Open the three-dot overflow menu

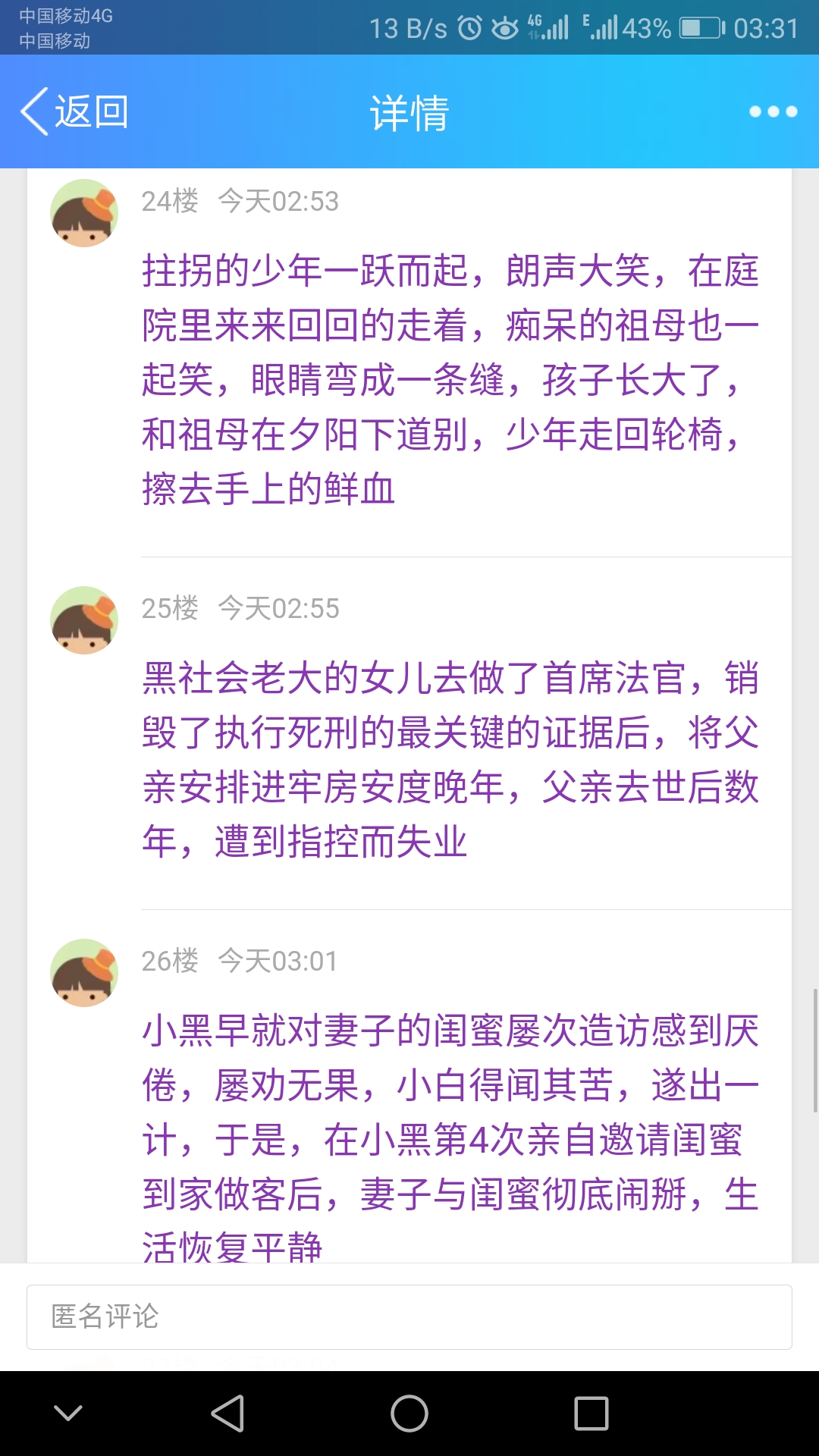(773, 112)
